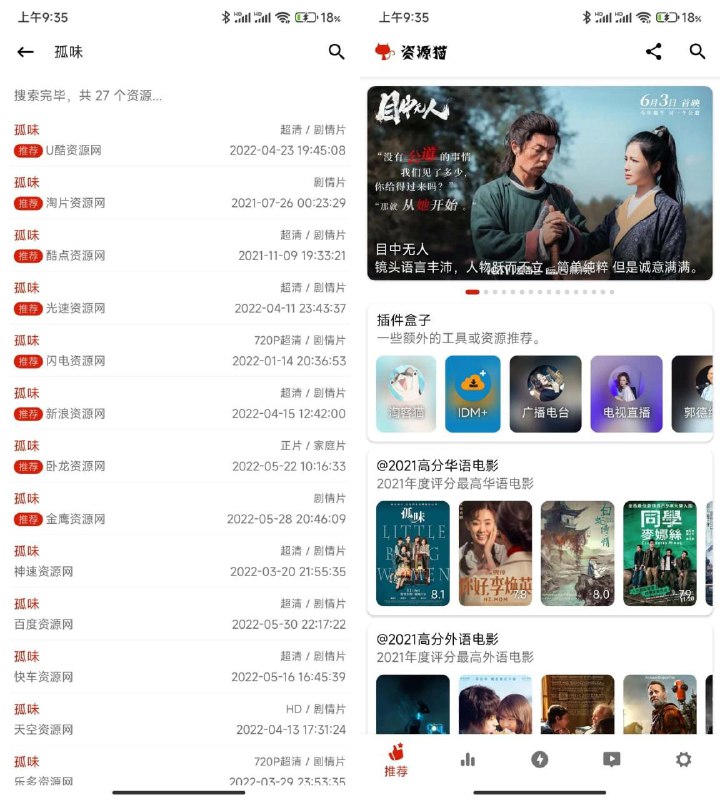This screenshot has width=720, height=800.
Task: Tap the first red carousel indicator dot
Action: pyautogui.click(x=470, y=291)
